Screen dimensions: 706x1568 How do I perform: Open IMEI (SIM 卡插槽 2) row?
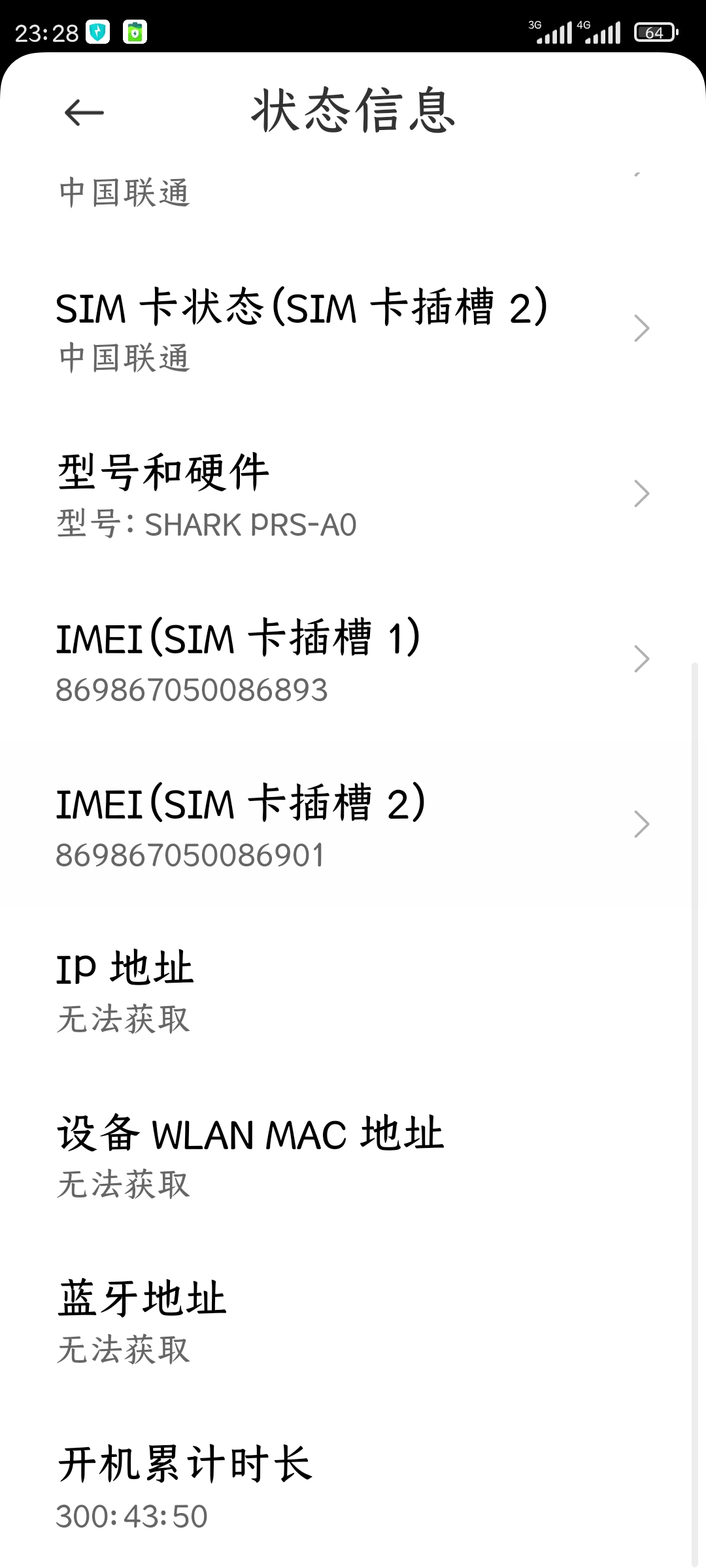coord(353,825)
